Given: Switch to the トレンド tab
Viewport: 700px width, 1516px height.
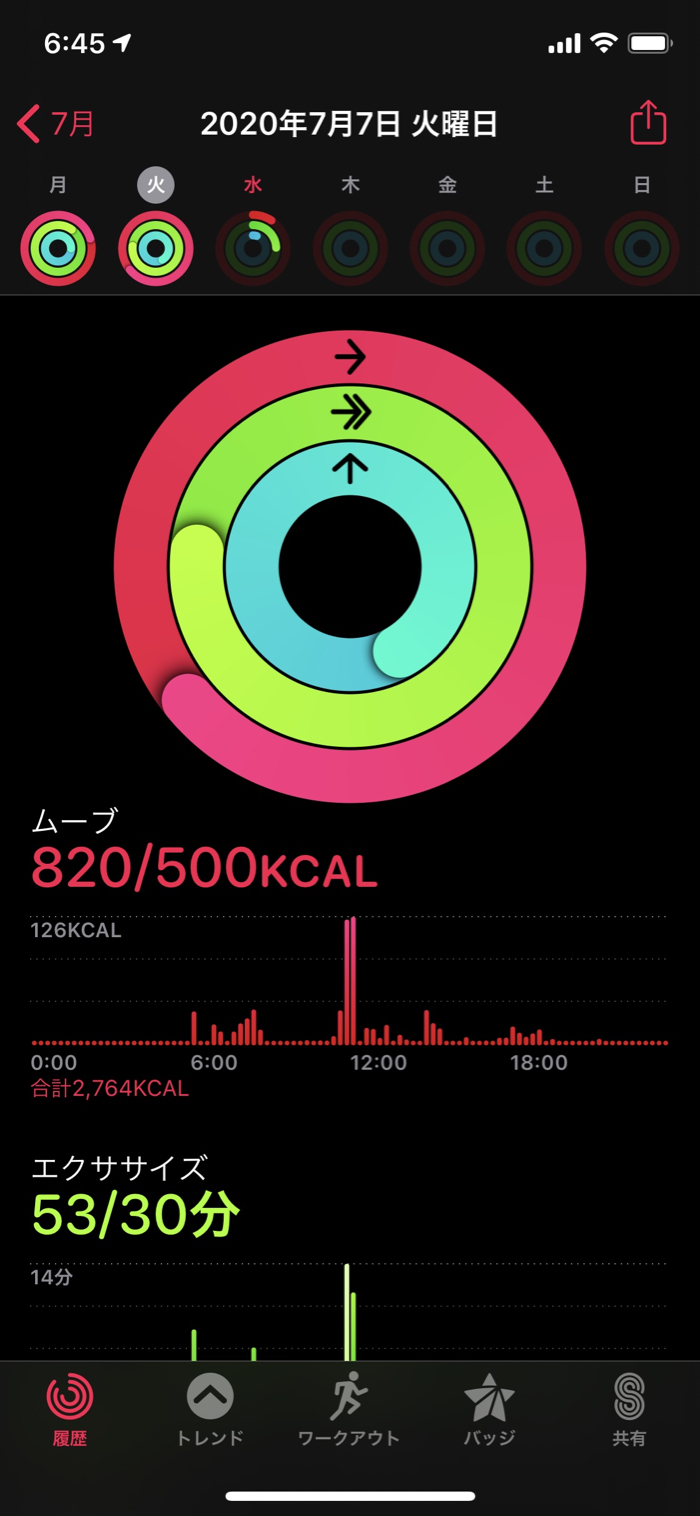Looking at the screenshot, I should [x=210, y=1410].
